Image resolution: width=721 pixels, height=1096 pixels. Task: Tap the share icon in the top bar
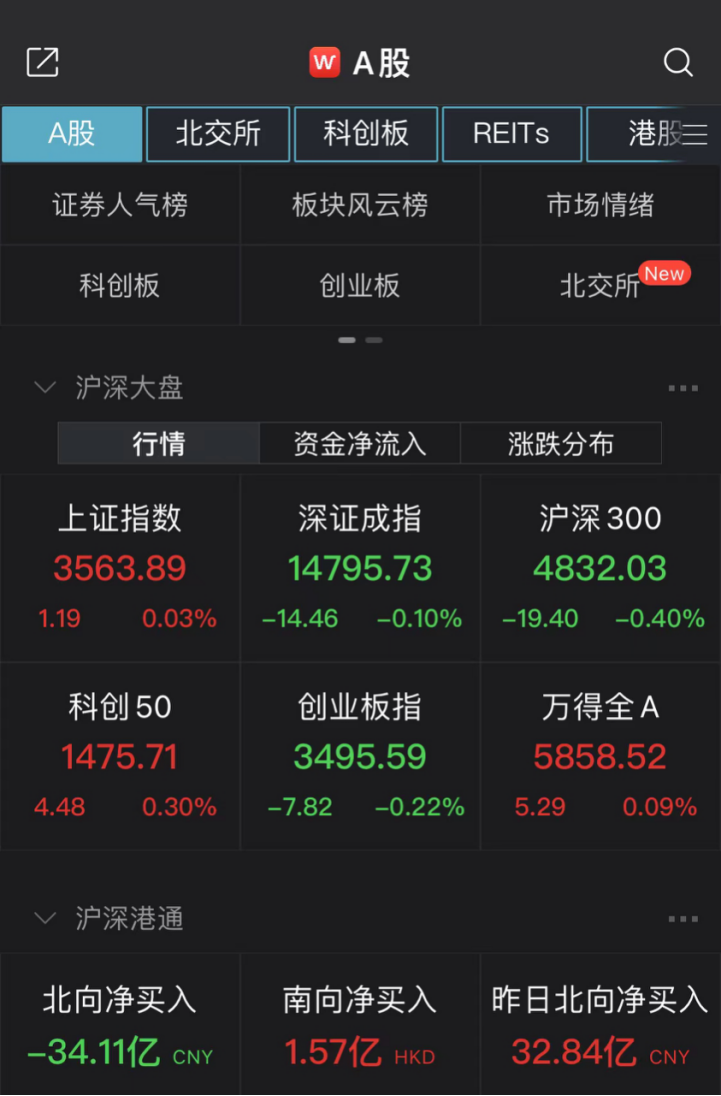(43, 62)
